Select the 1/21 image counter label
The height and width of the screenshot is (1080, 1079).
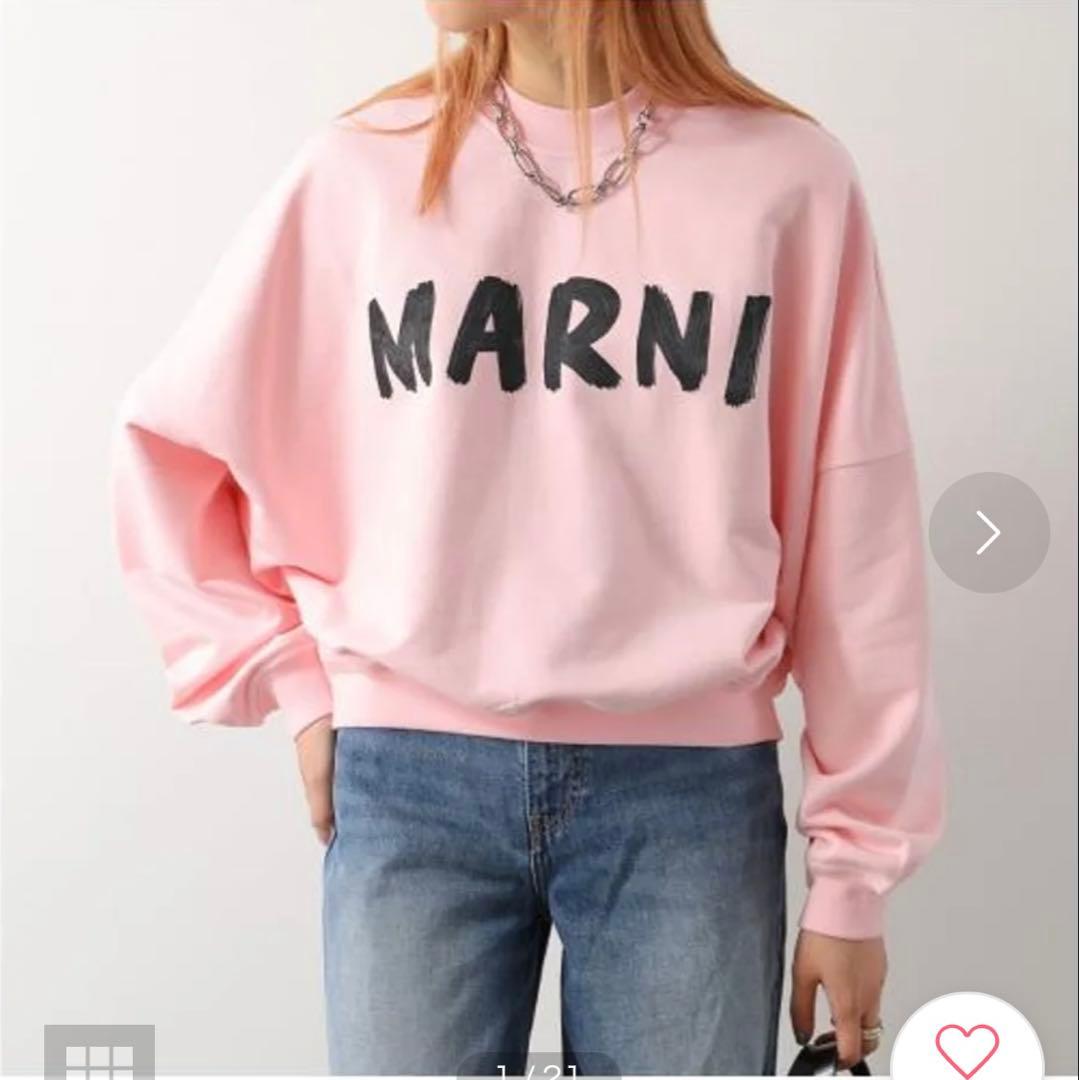click(x=540, y=1068)
